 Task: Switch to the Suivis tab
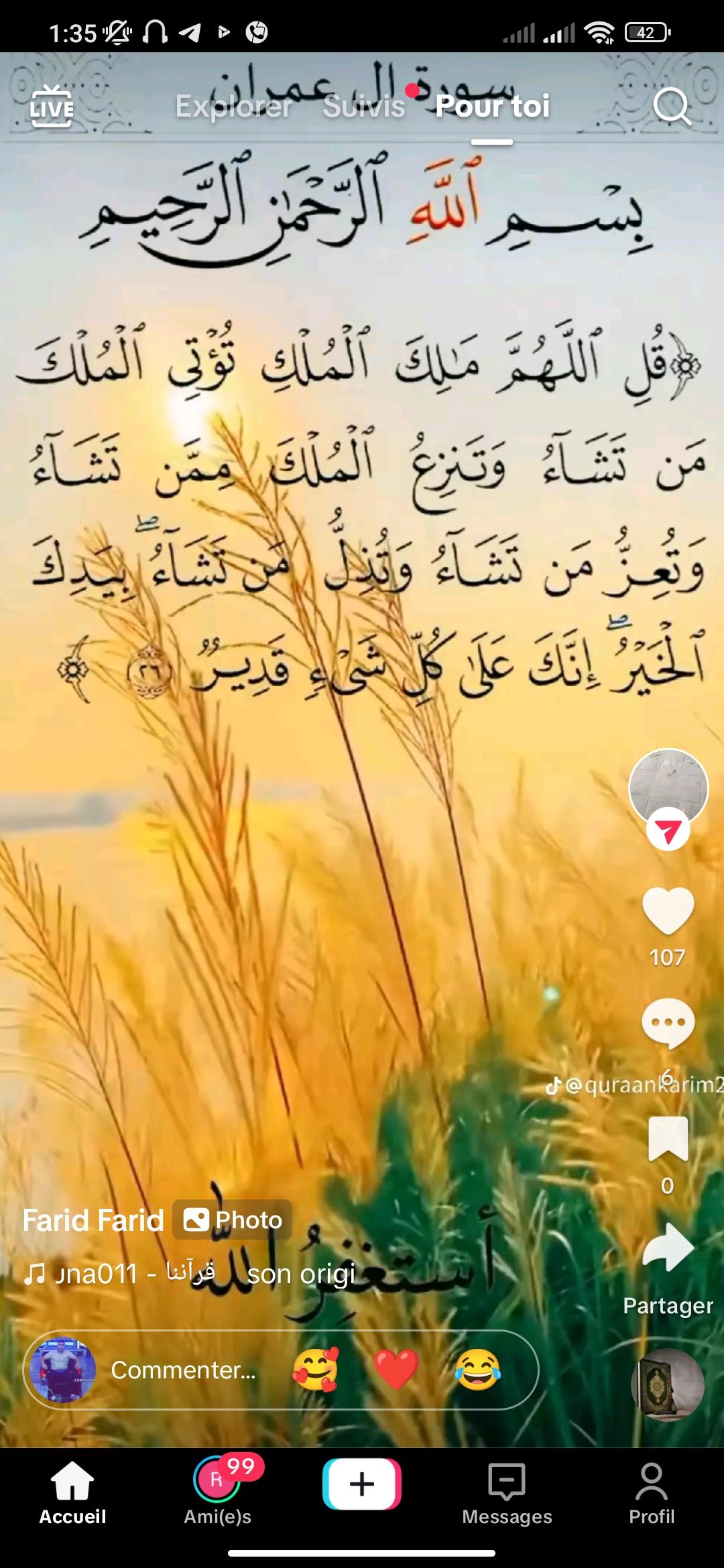point(364,106)
